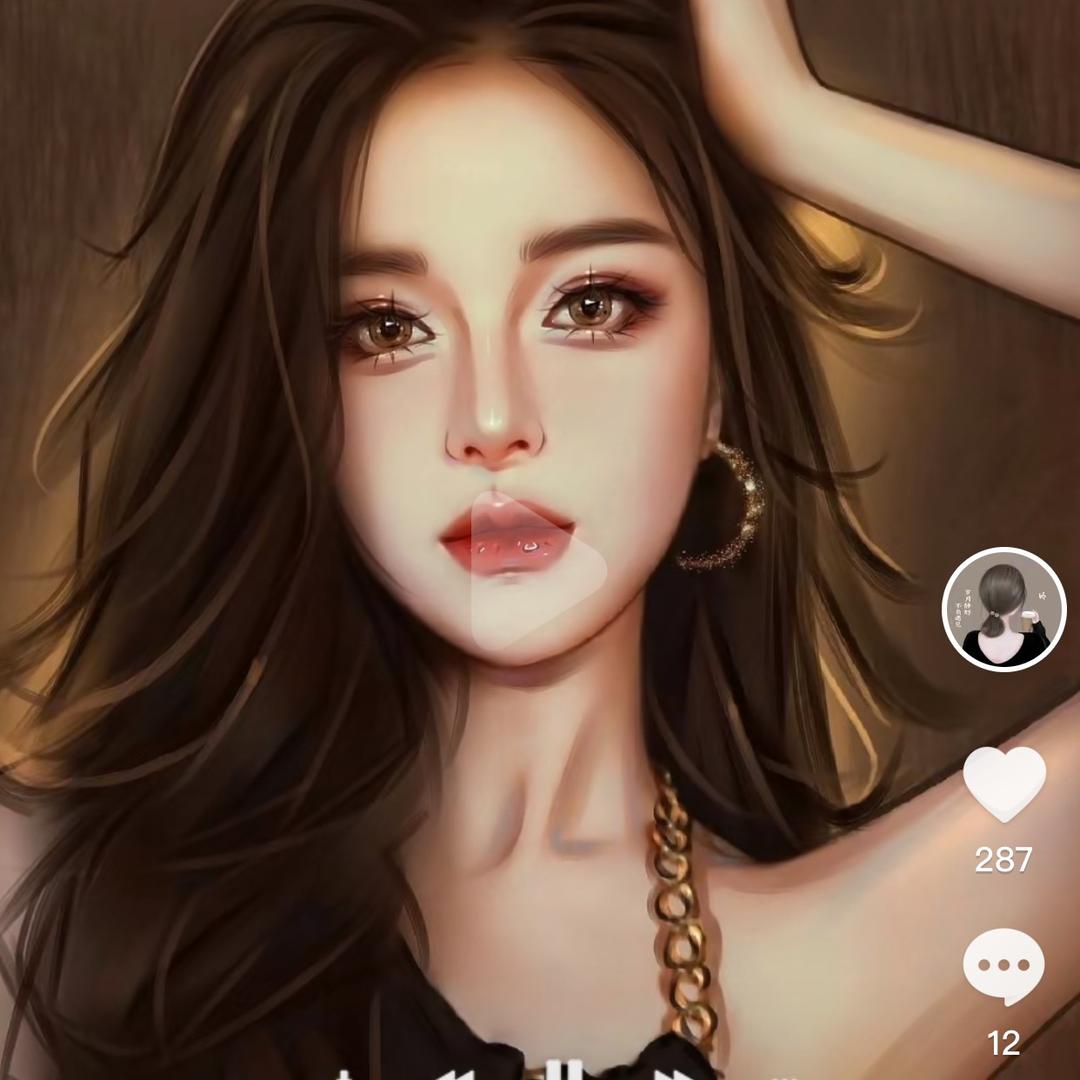Open the comments bubble
1080x1080 pixels.
pyautogui.click(x=1003, y=967)
